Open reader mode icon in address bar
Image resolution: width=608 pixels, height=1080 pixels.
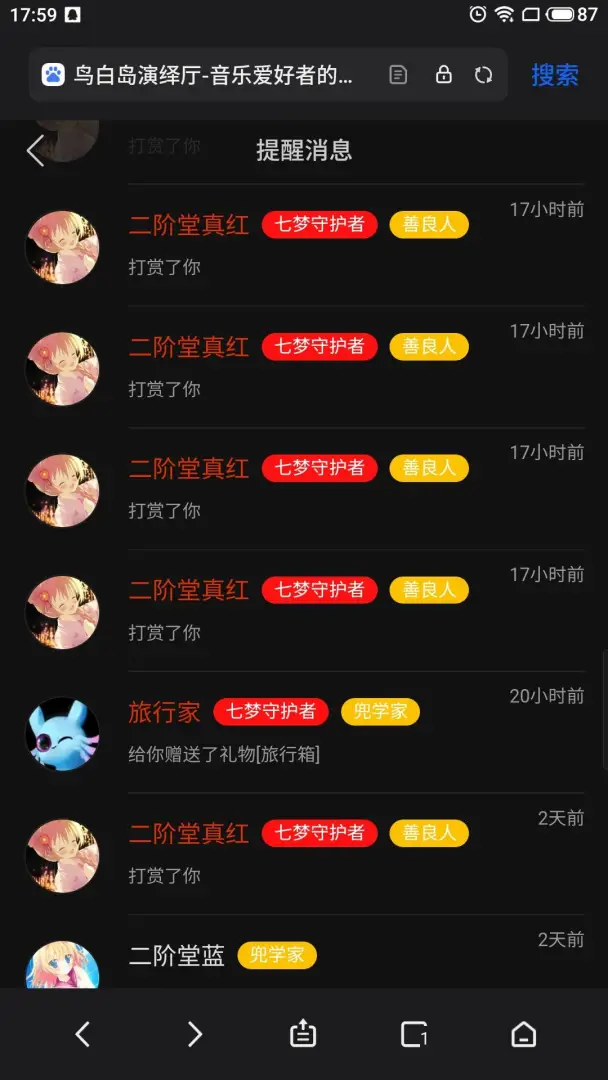click(398, 75)
